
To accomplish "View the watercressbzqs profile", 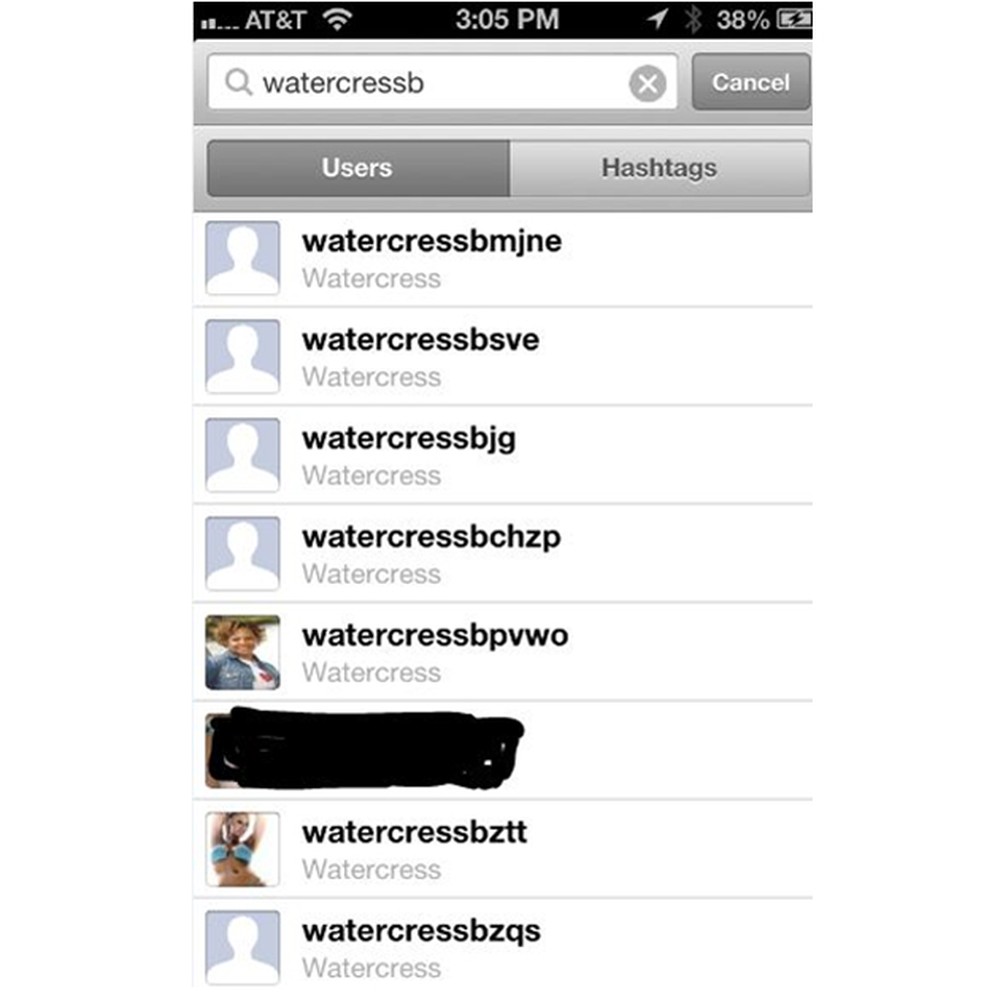I will (x=502, y=945).
